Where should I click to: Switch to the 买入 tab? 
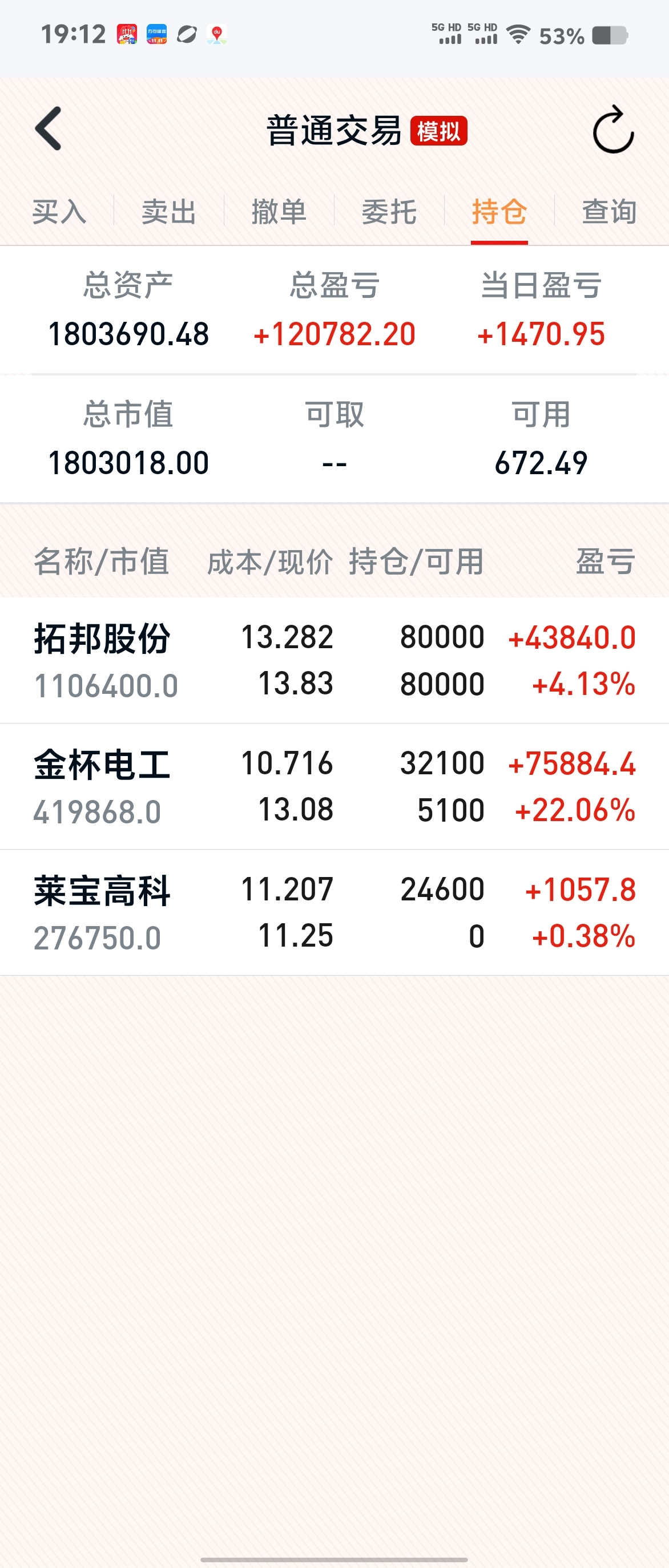pyautogui.click(x=59, y=212)
